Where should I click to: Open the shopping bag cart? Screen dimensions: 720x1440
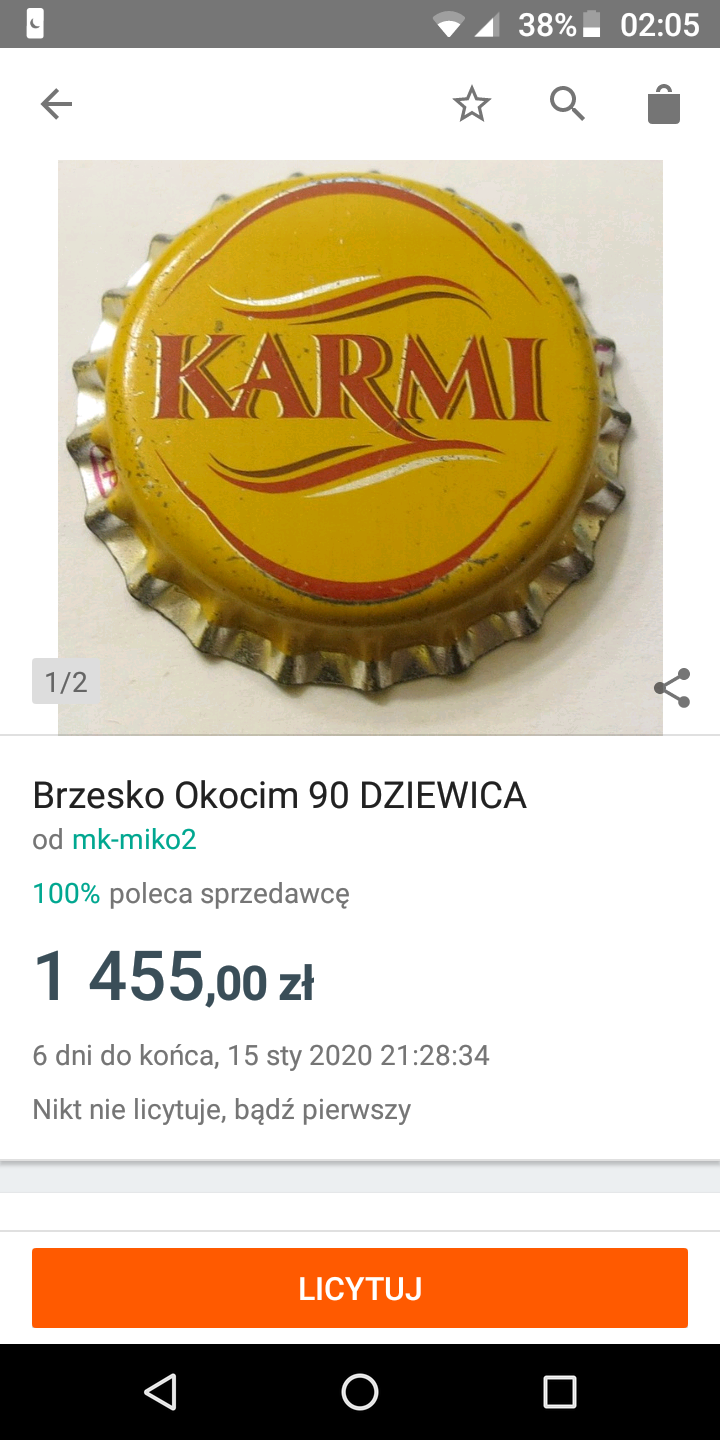664,104
